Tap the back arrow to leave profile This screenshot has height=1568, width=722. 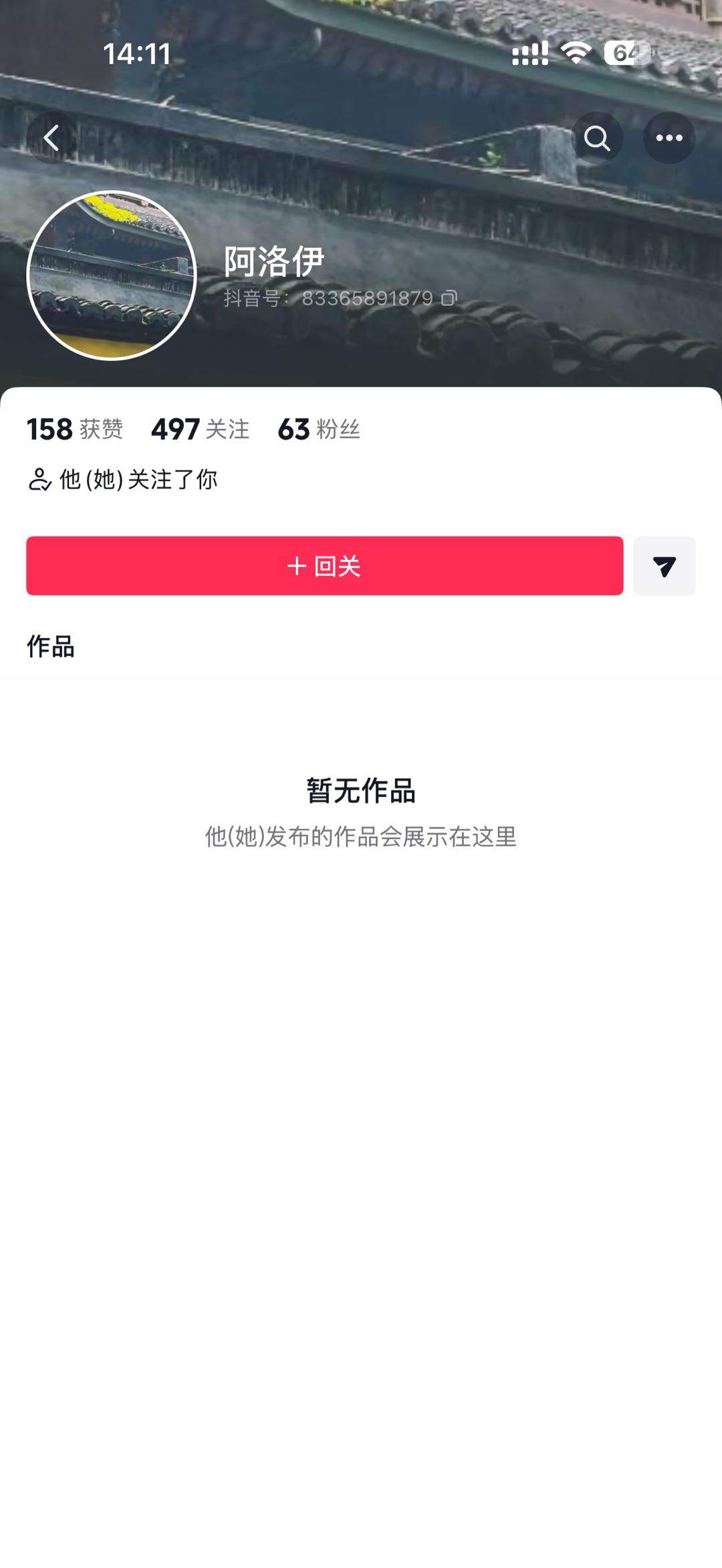(50, 138)
